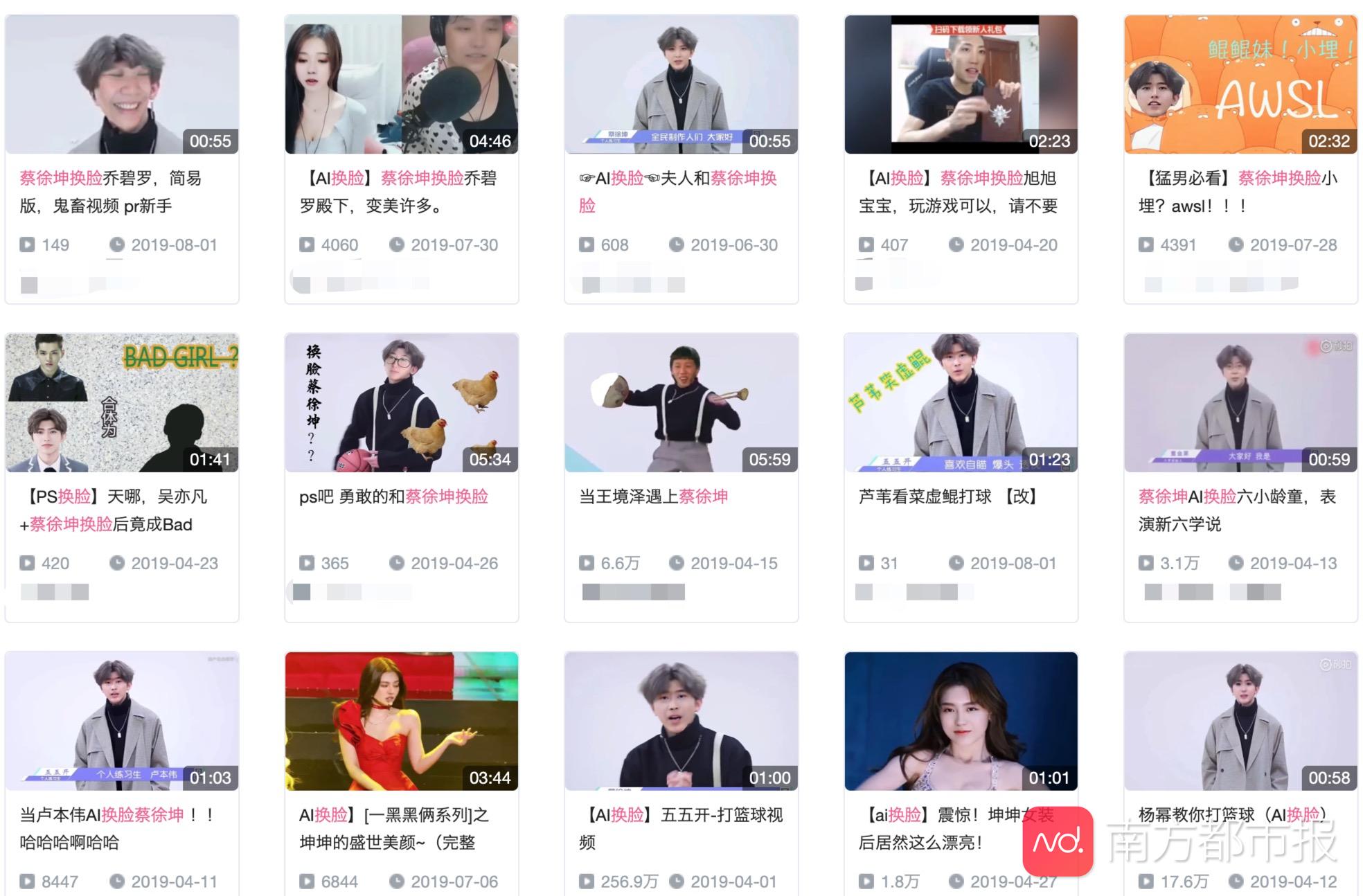
Task: Open 蔡徐坤AI换脸六小龄童 video
Action: point(1240,403)
